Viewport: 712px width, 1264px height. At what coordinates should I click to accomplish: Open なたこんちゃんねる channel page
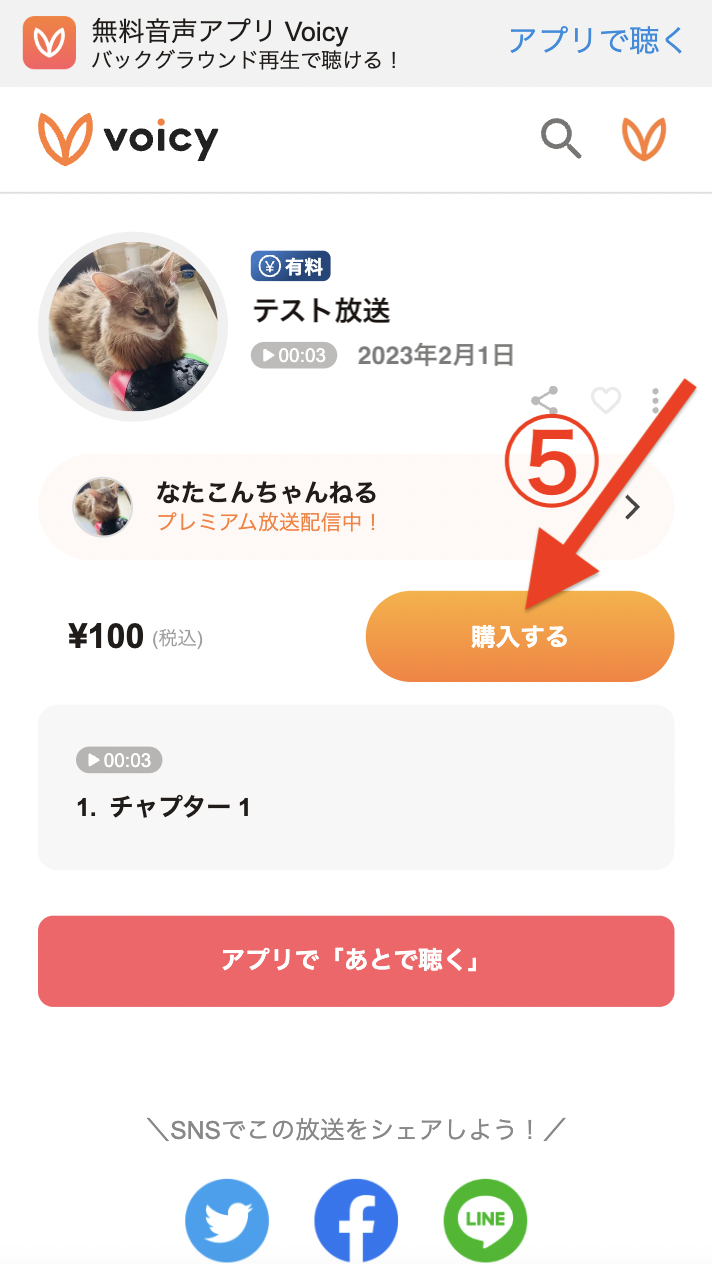click(x=356, y=507)
